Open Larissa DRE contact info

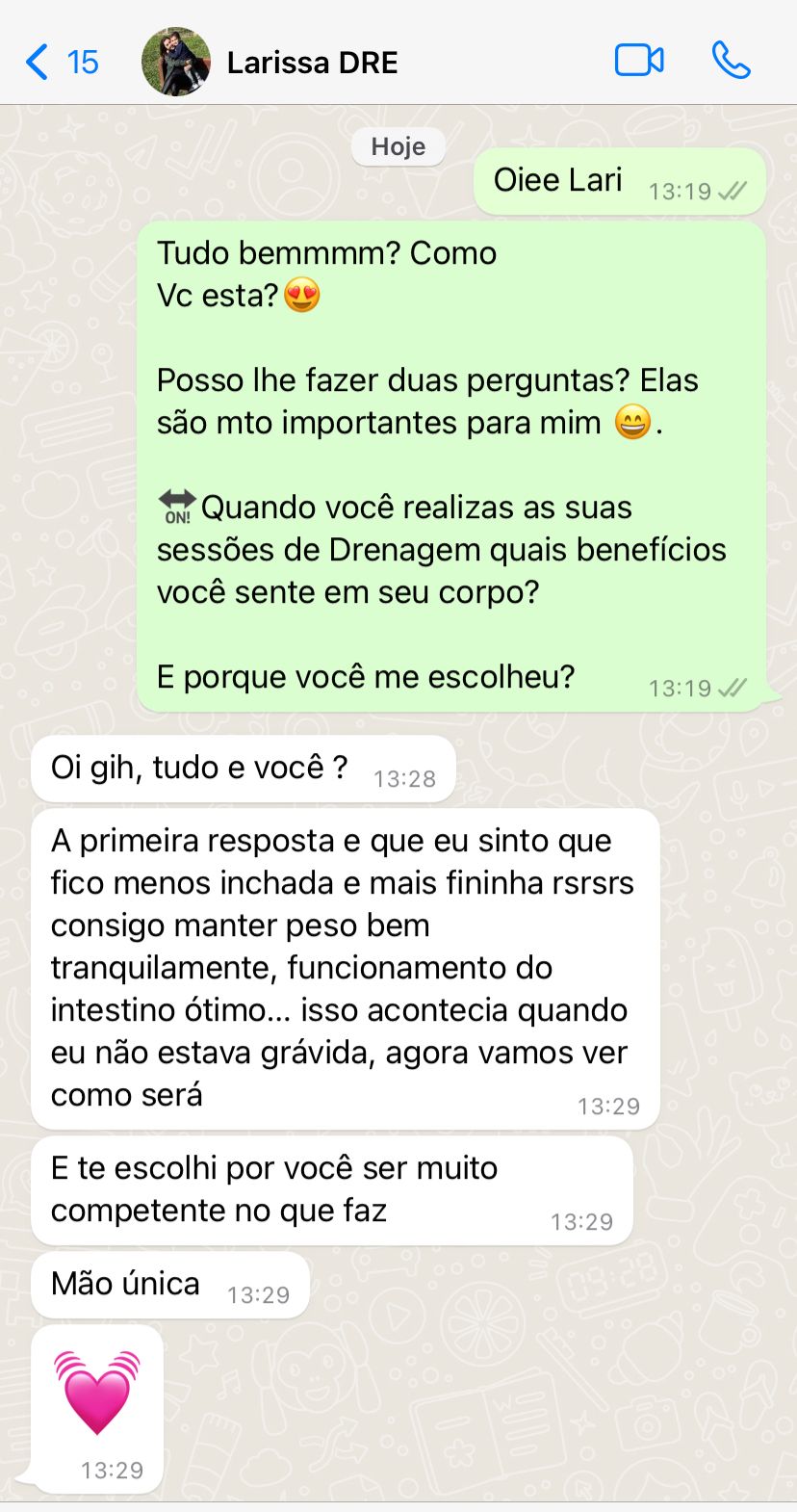[x=312, y=63]
